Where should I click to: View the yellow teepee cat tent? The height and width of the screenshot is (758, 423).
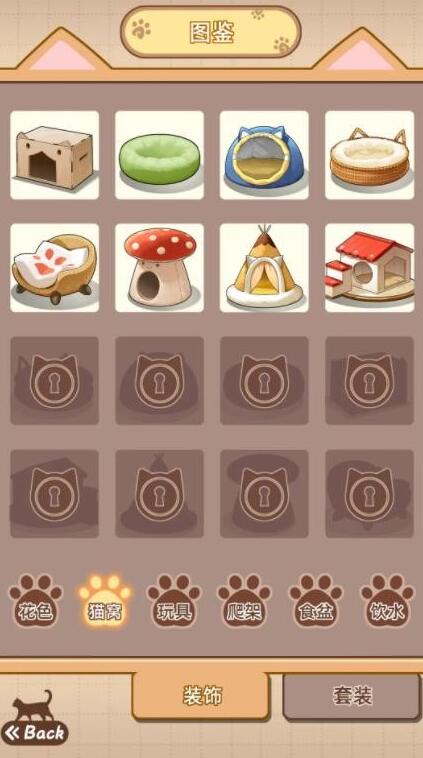coord(264,267)
